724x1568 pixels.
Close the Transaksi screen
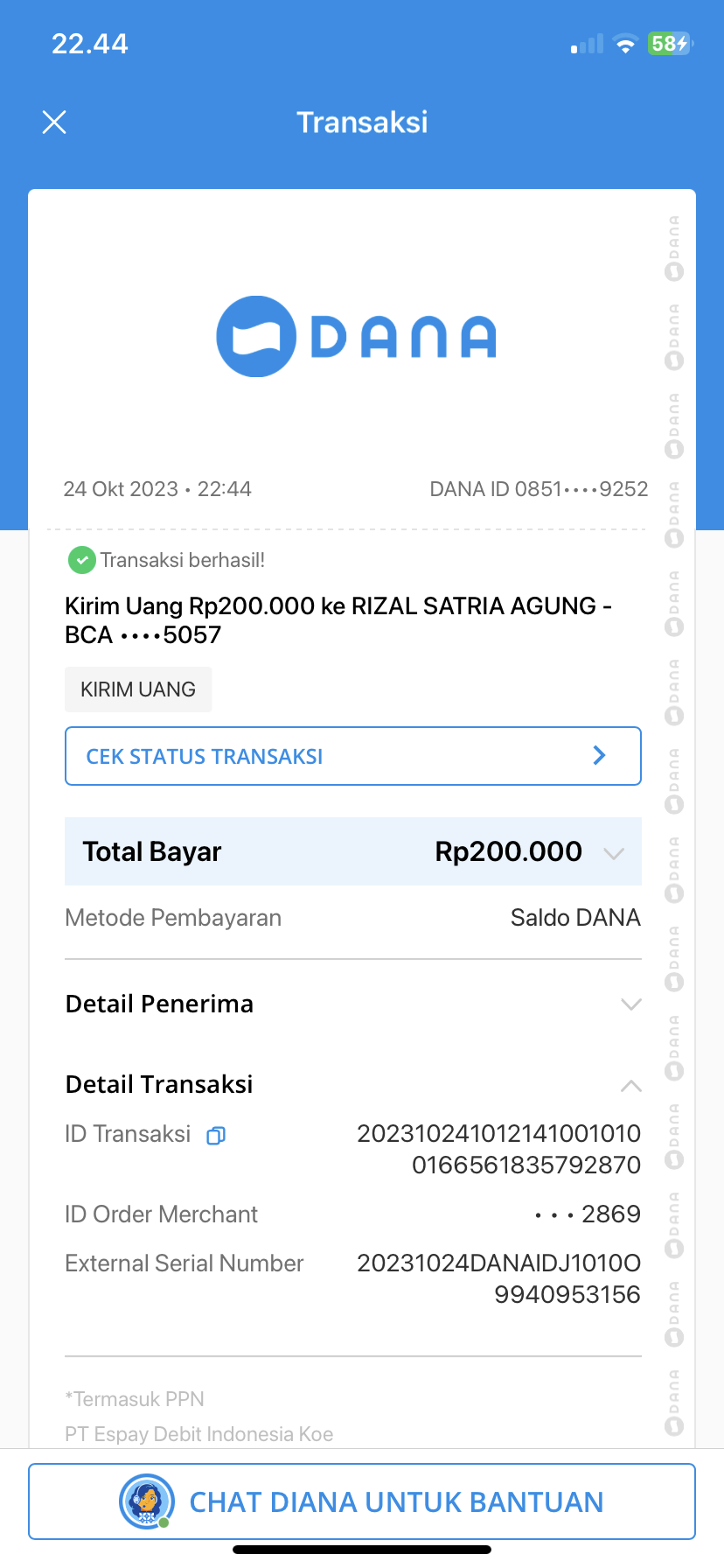(x=54, y=122)
